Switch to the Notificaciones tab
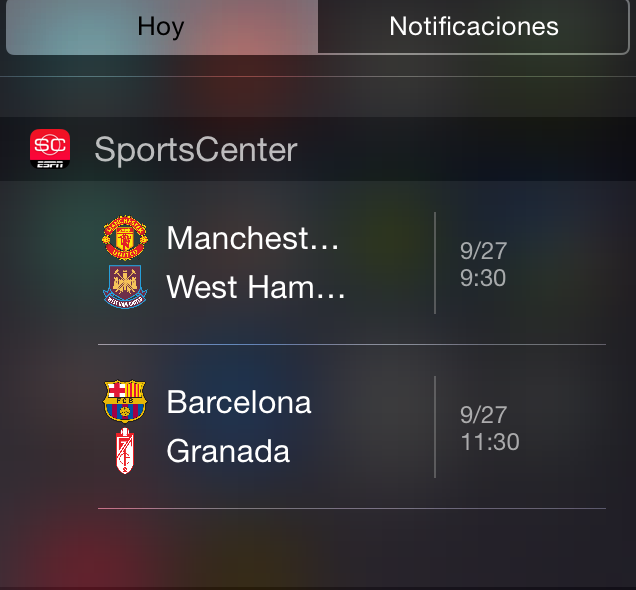 coord(473,27)
